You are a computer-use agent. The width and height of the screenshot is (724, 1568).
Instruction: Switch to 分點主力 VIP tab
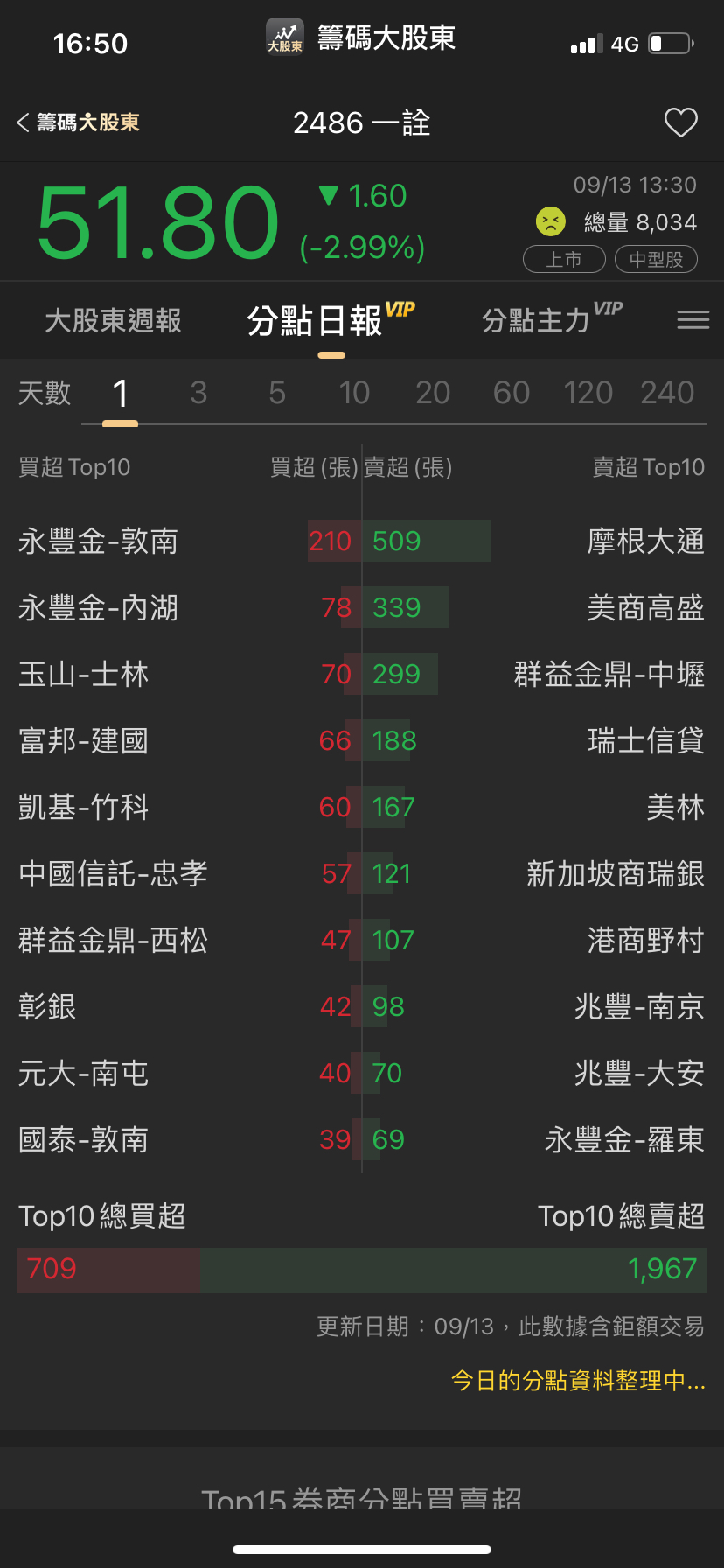[x=551, y=320]
